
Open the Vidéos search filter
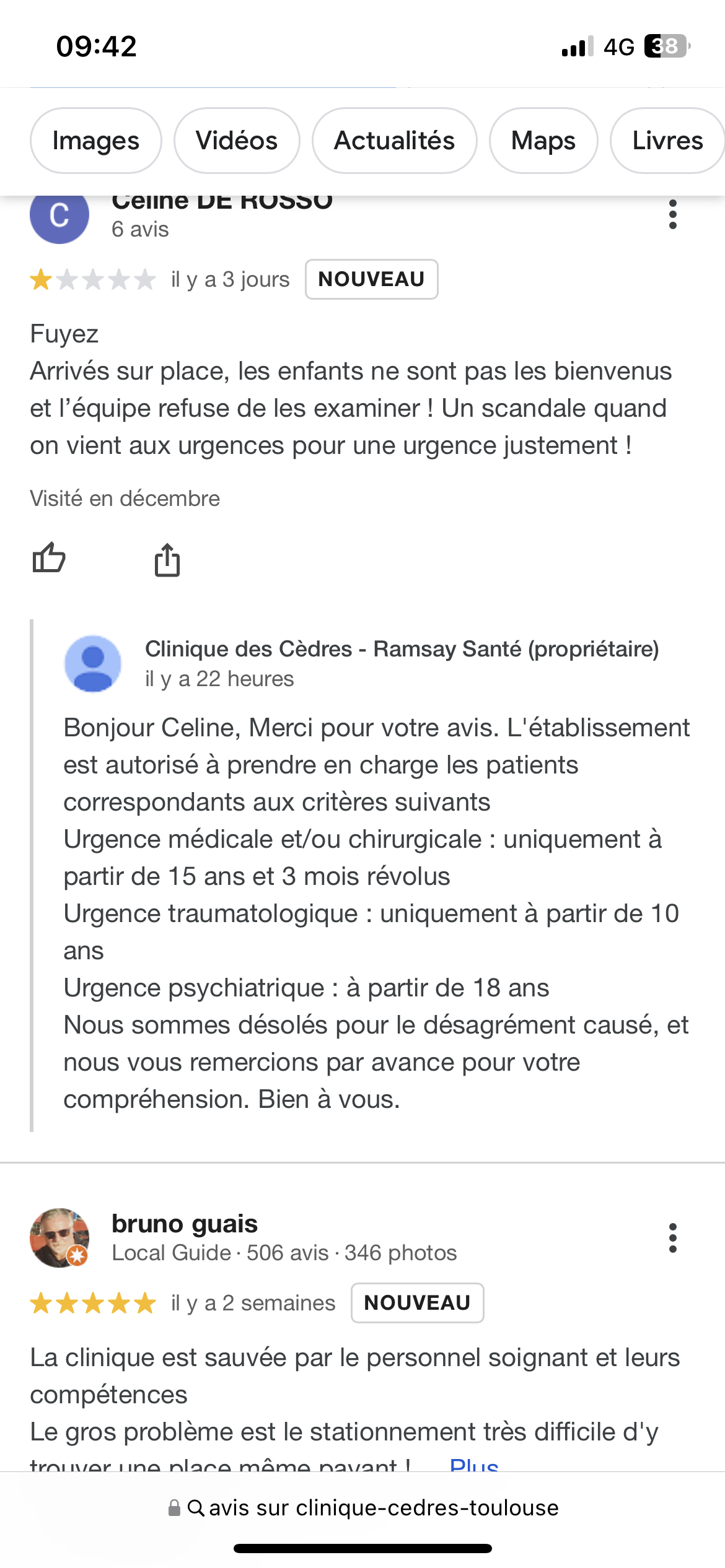coord(237,141)
